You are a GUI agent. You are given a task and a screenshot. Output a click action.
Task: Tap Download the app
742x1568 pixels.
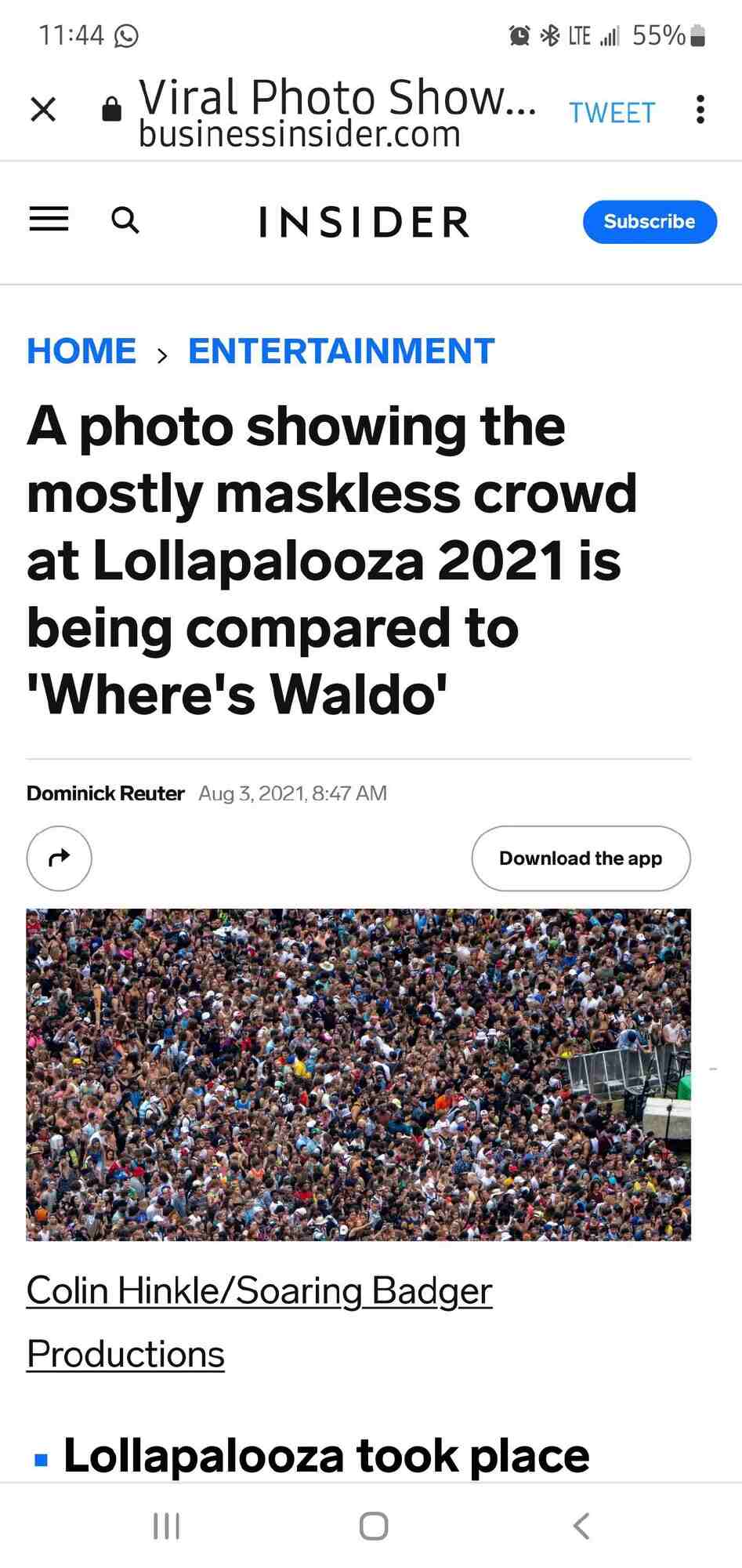pos(581,858)
